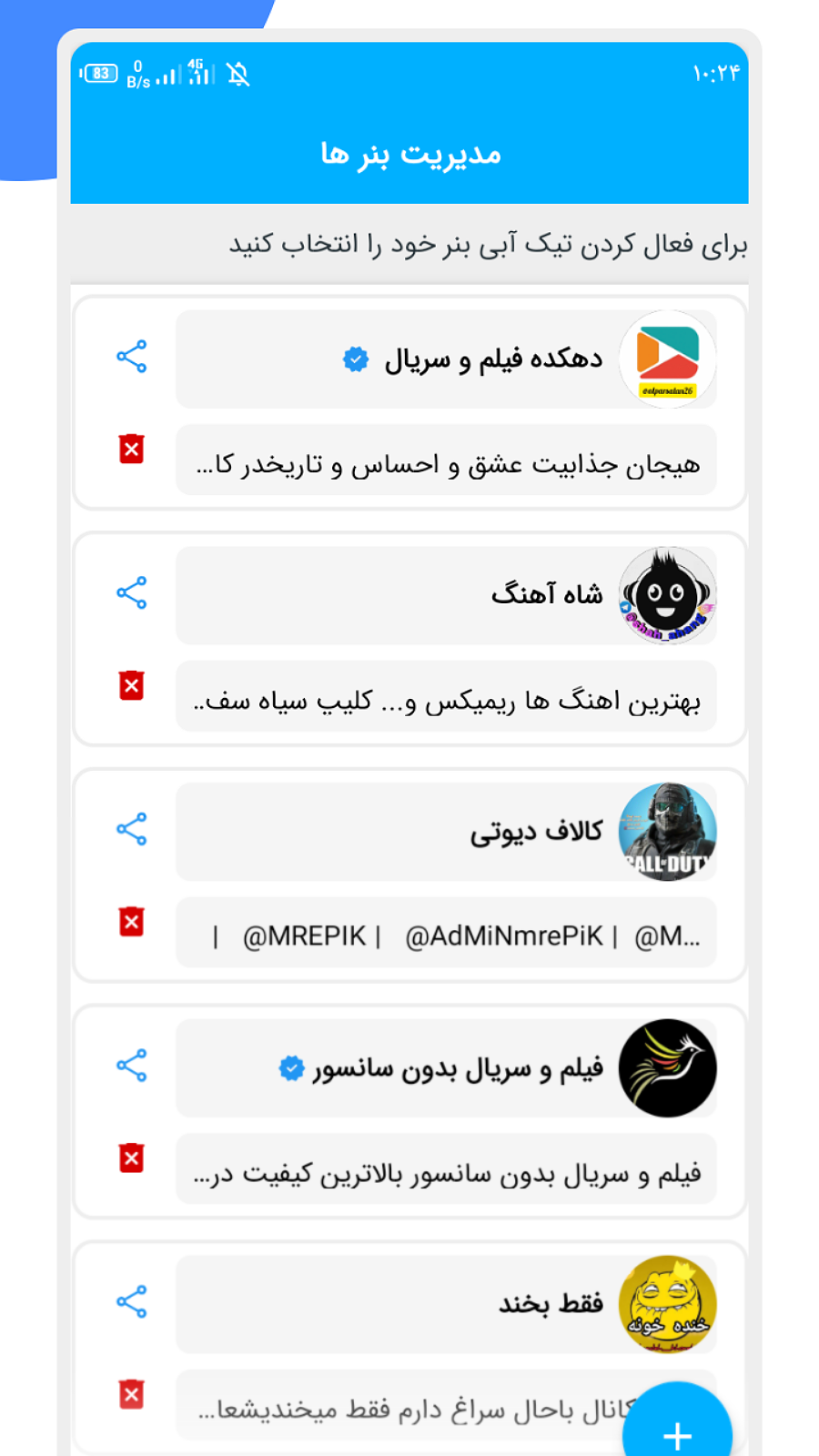The height and width of the screenshot is (1456, 819).
Task: Share the کالاف دیوتی banner
Action: [132, 829]
